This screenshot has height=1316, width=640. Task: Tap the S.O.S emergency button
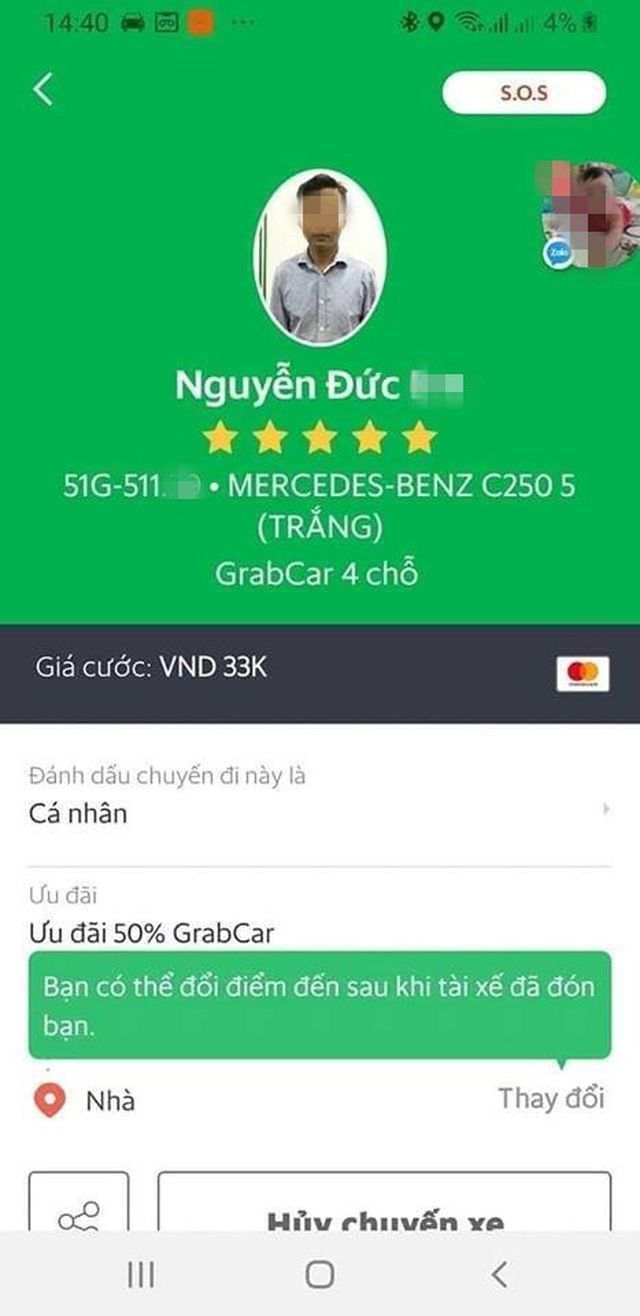[524, 94]
